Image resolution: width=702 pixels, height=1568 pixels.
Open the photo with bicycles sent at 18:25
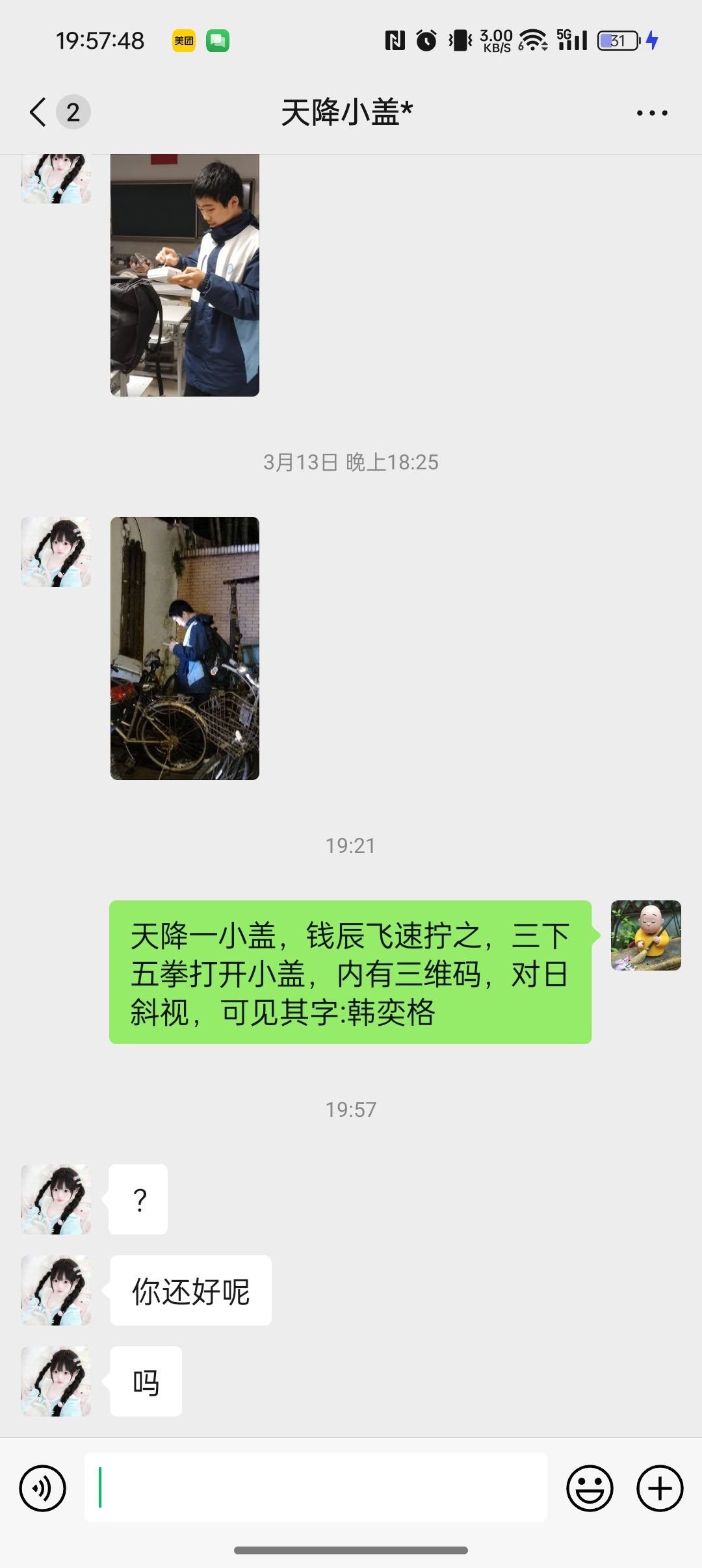185,648
